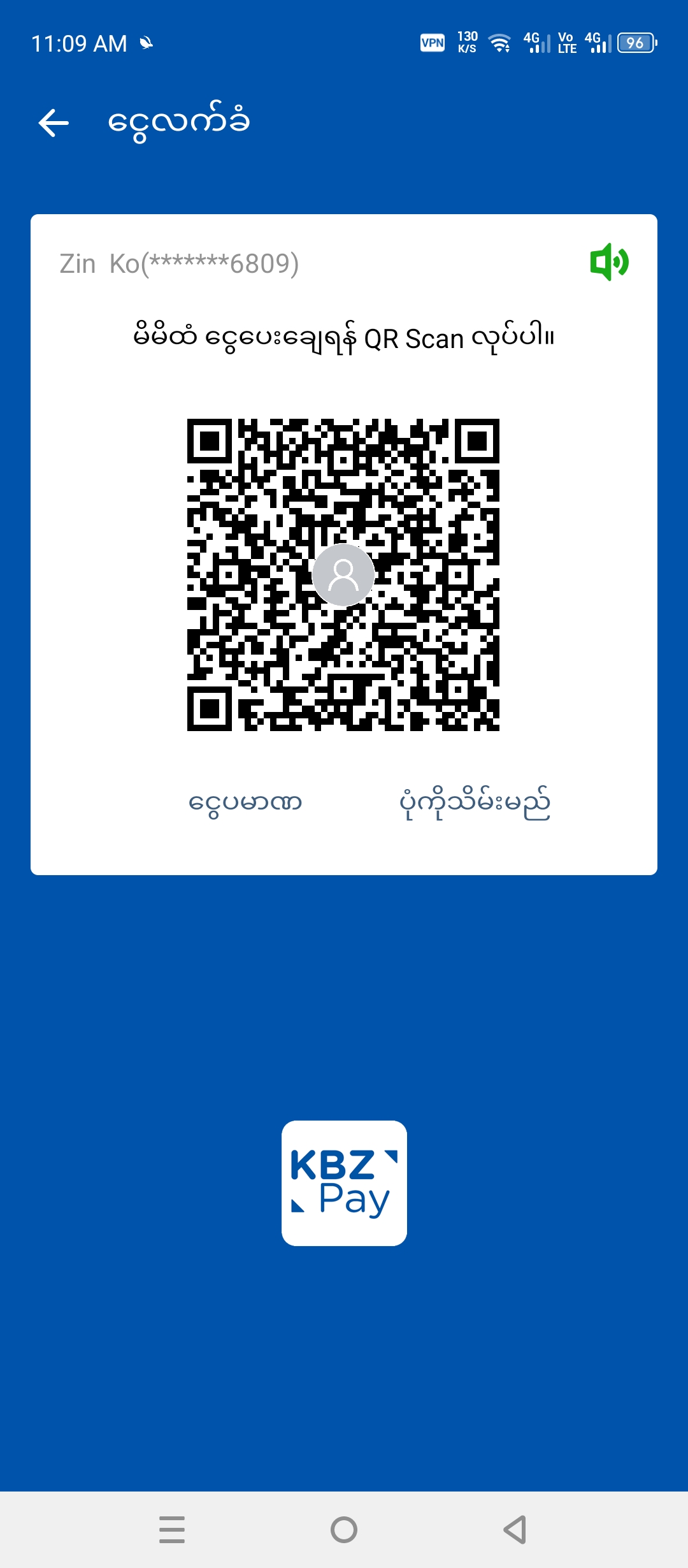Go back from the receive money screen

[54, 123]
